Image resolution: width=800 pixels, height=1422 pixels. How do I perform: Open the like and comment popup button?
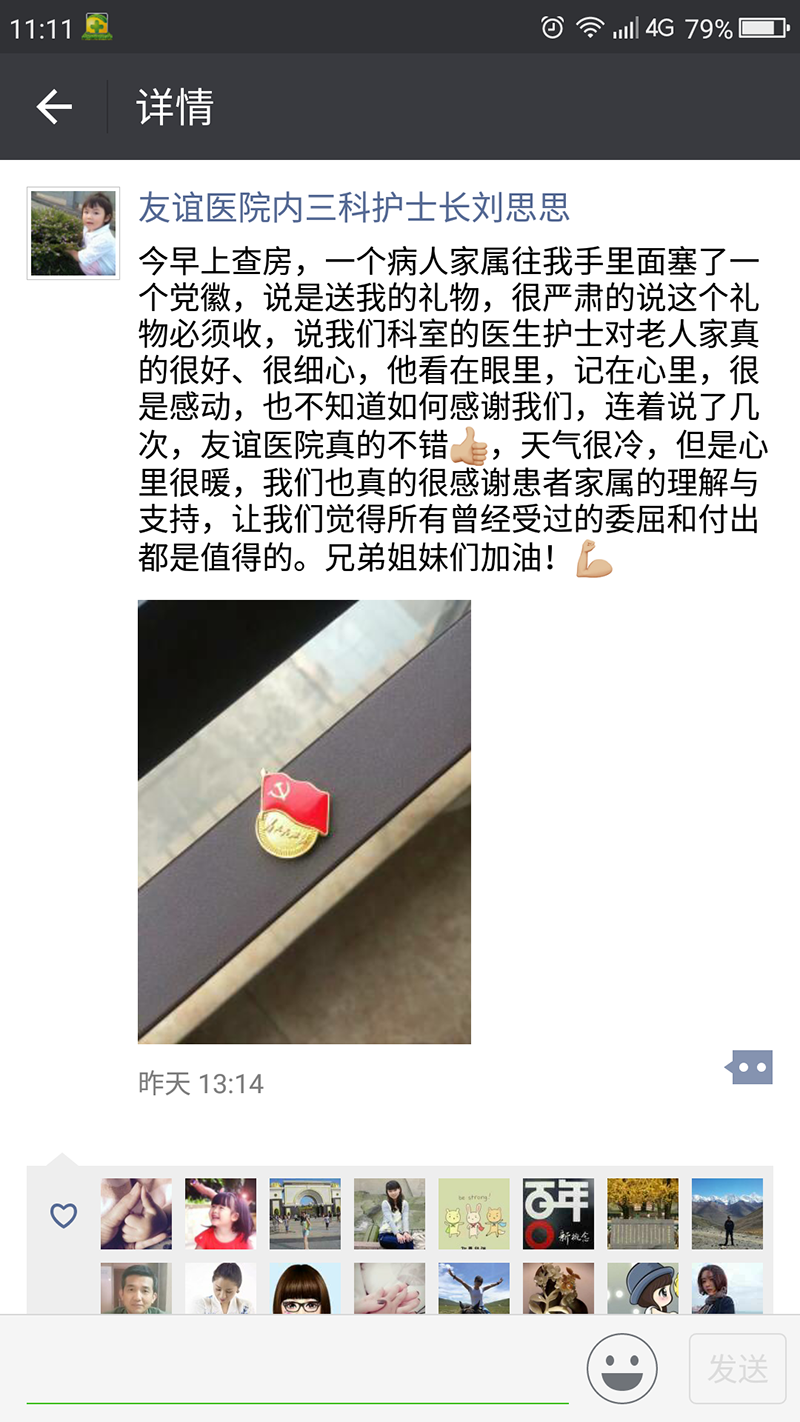coord(750,1067)
